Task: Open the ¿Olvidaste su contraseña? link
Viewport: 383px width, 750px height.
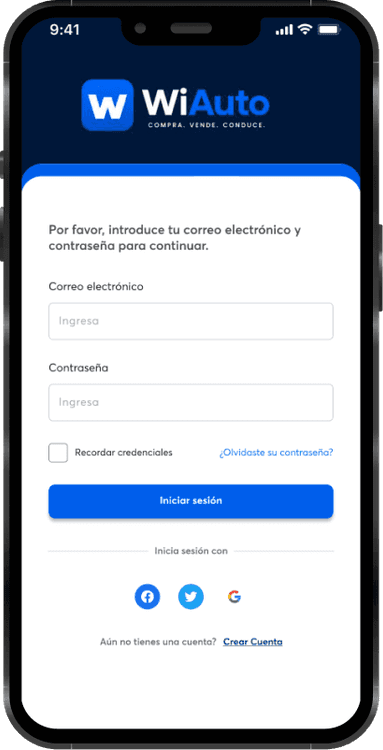Action: tap(276, 452)
